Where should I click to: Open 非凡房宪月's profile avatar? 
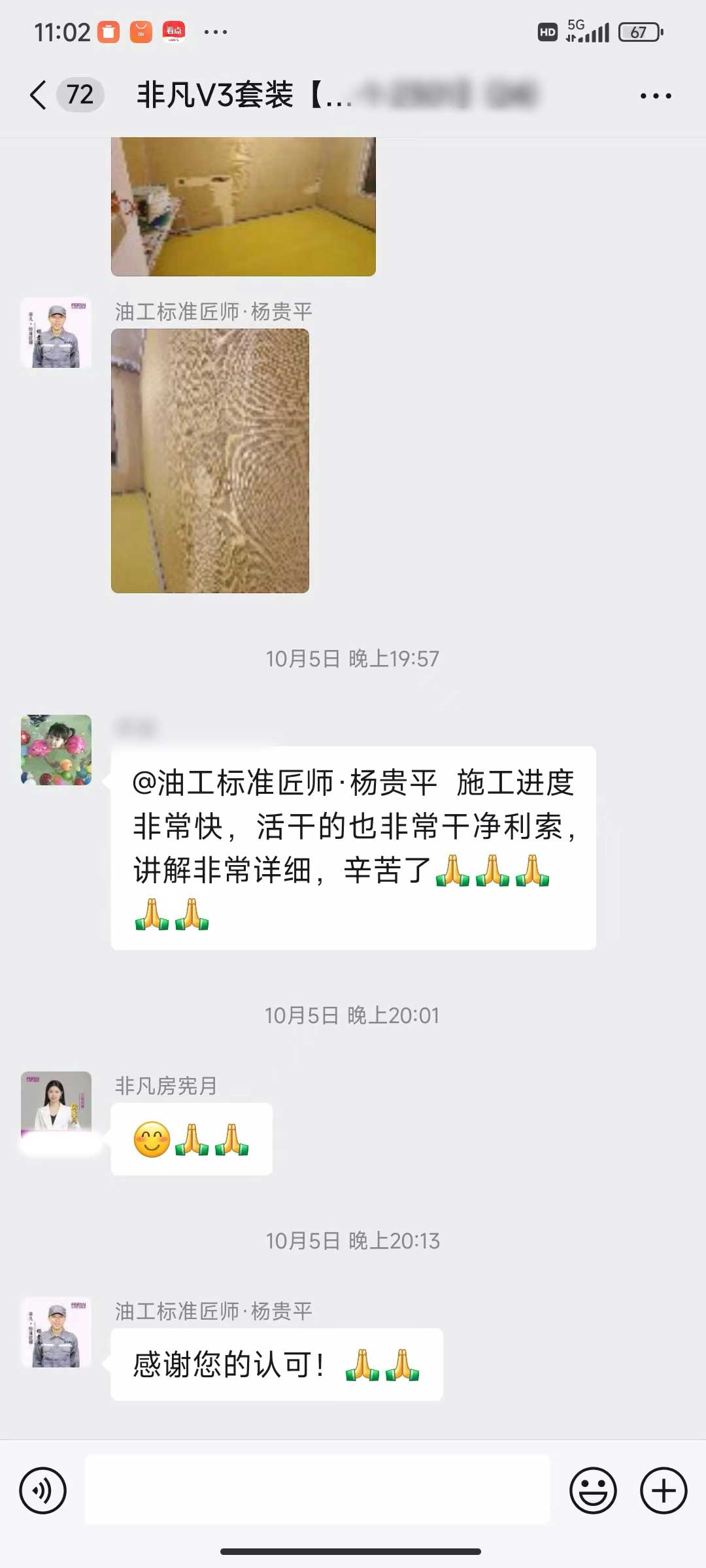(56, 1105)
